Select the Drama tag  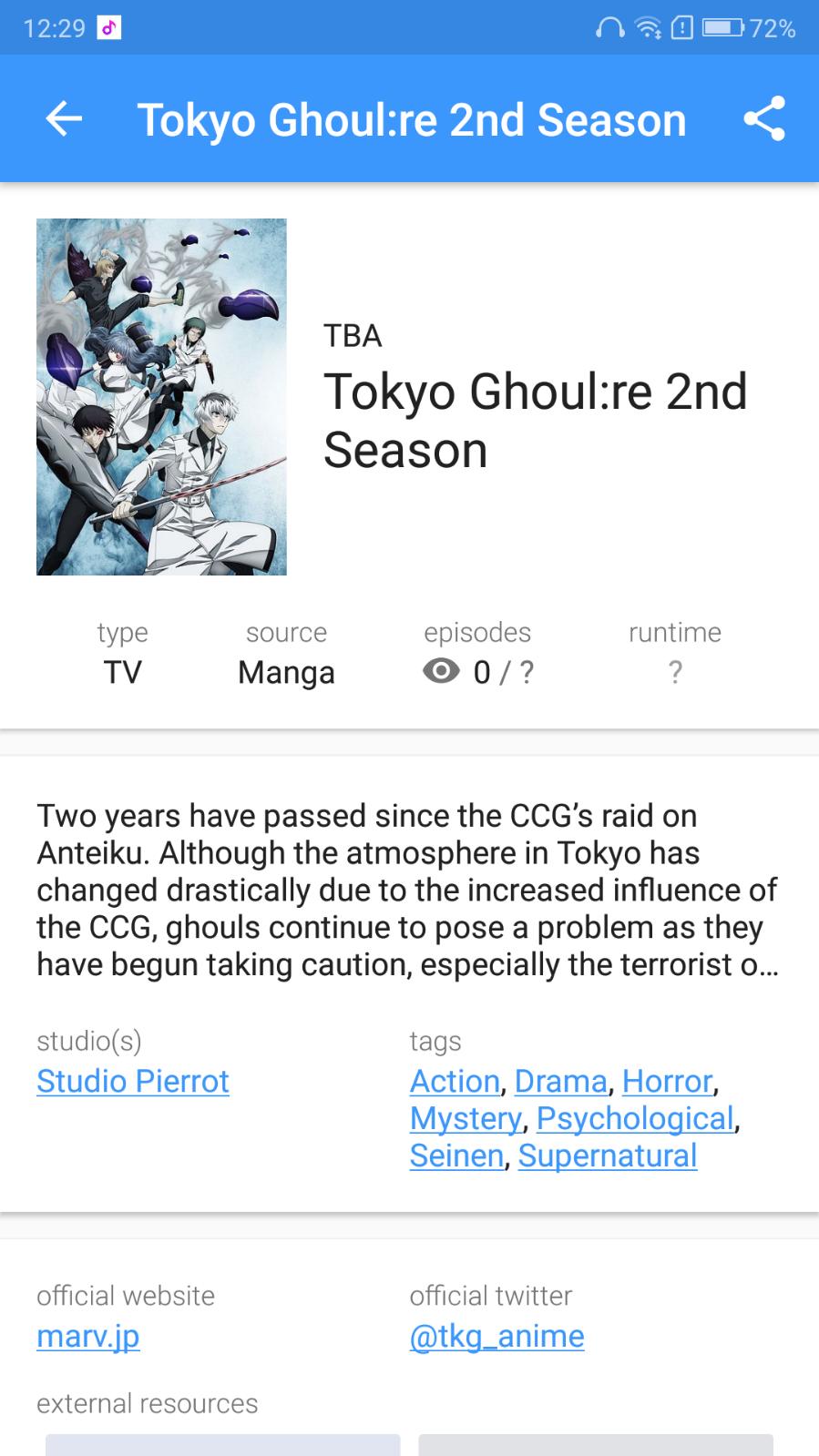(560, 1081)
